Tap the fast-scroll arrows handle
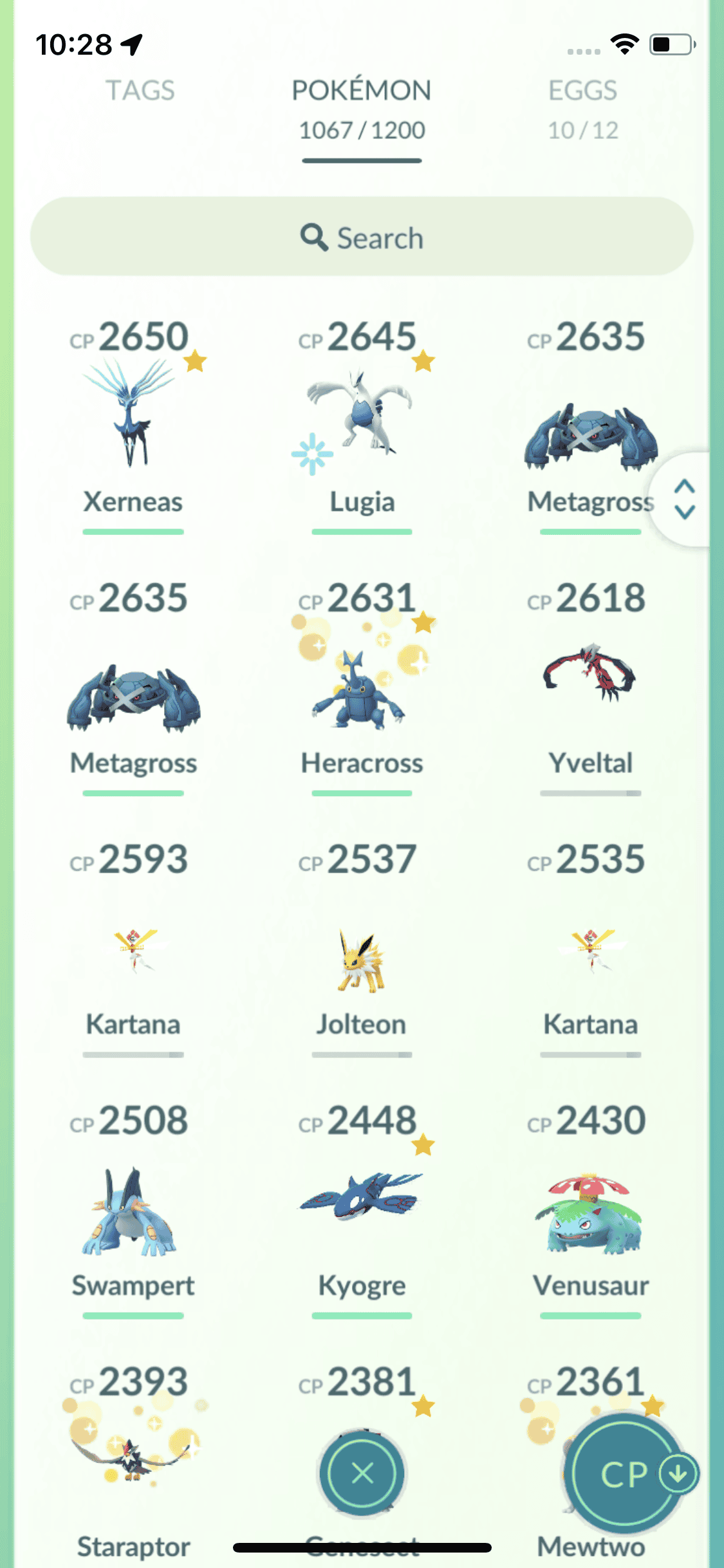 (x=684, y=499)
